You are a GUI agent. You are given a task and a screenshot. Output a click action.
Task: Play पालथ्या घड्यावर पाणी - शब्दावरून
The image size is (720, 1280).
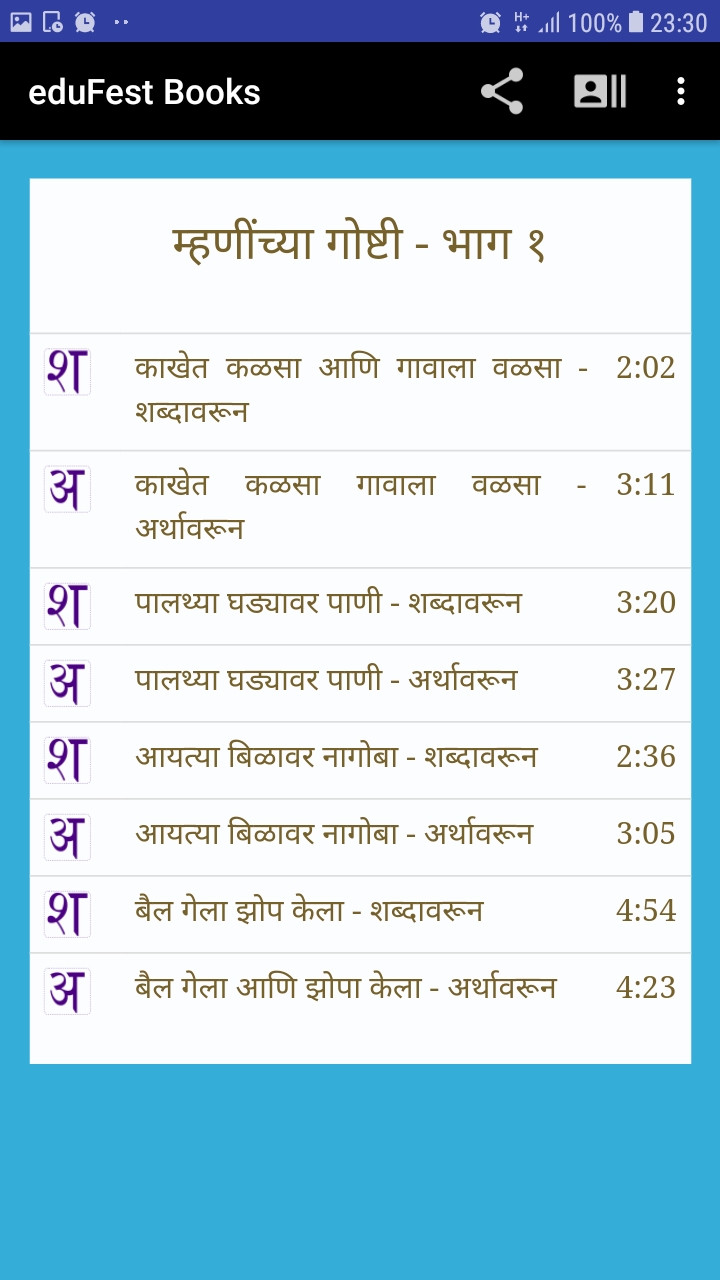360,604
